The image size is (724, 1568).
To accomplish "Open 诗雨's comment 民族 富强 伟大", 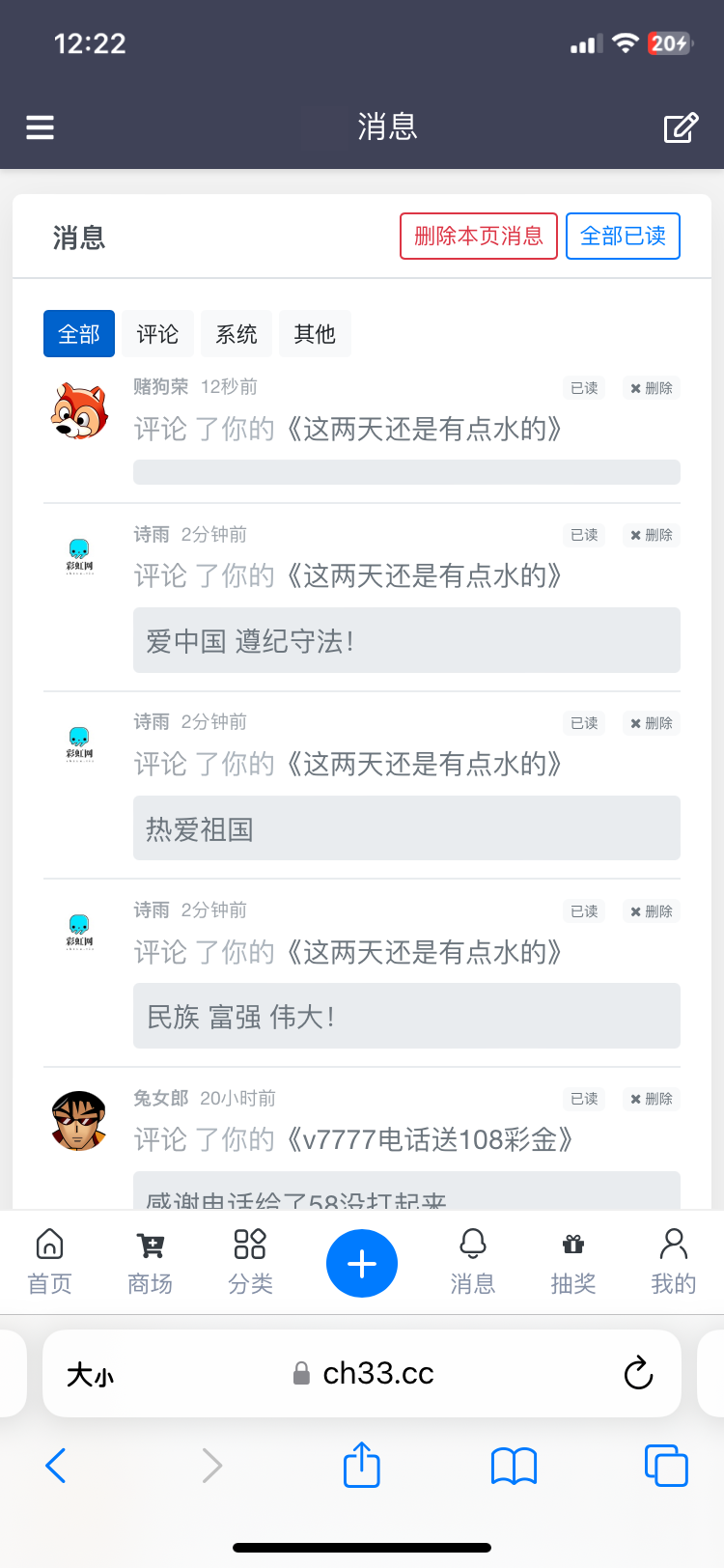I will click(x=405, y=1016).
